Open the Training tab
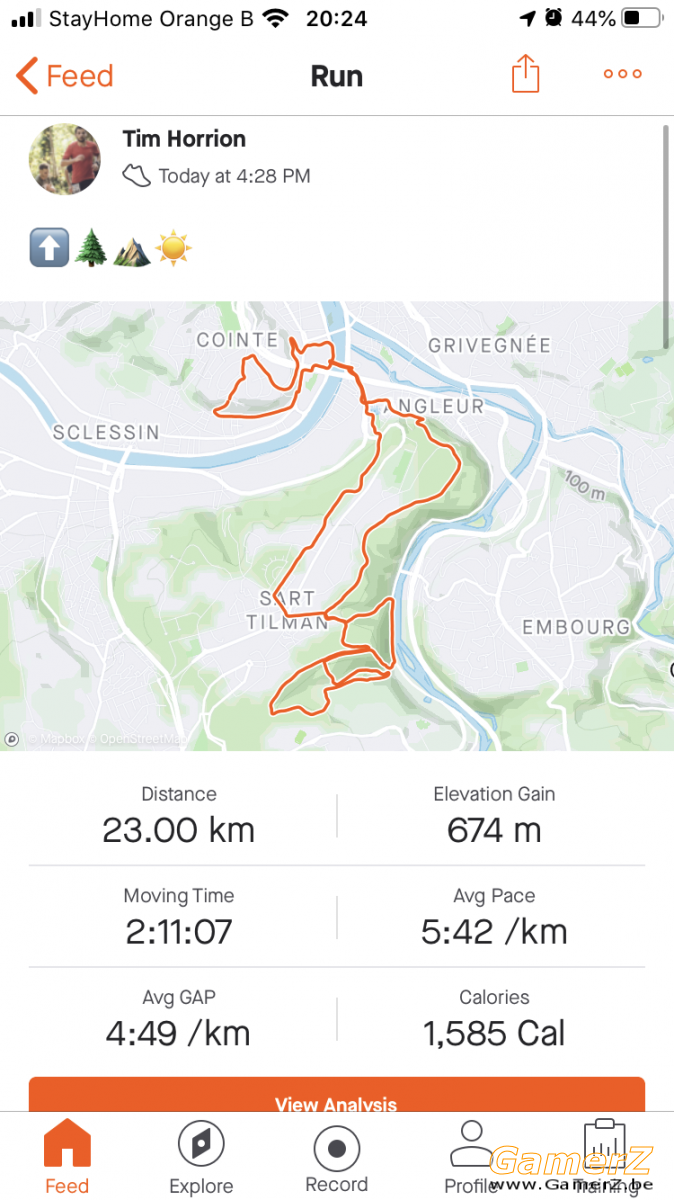The image size is (674, 1200). [x=605, y=1157]
